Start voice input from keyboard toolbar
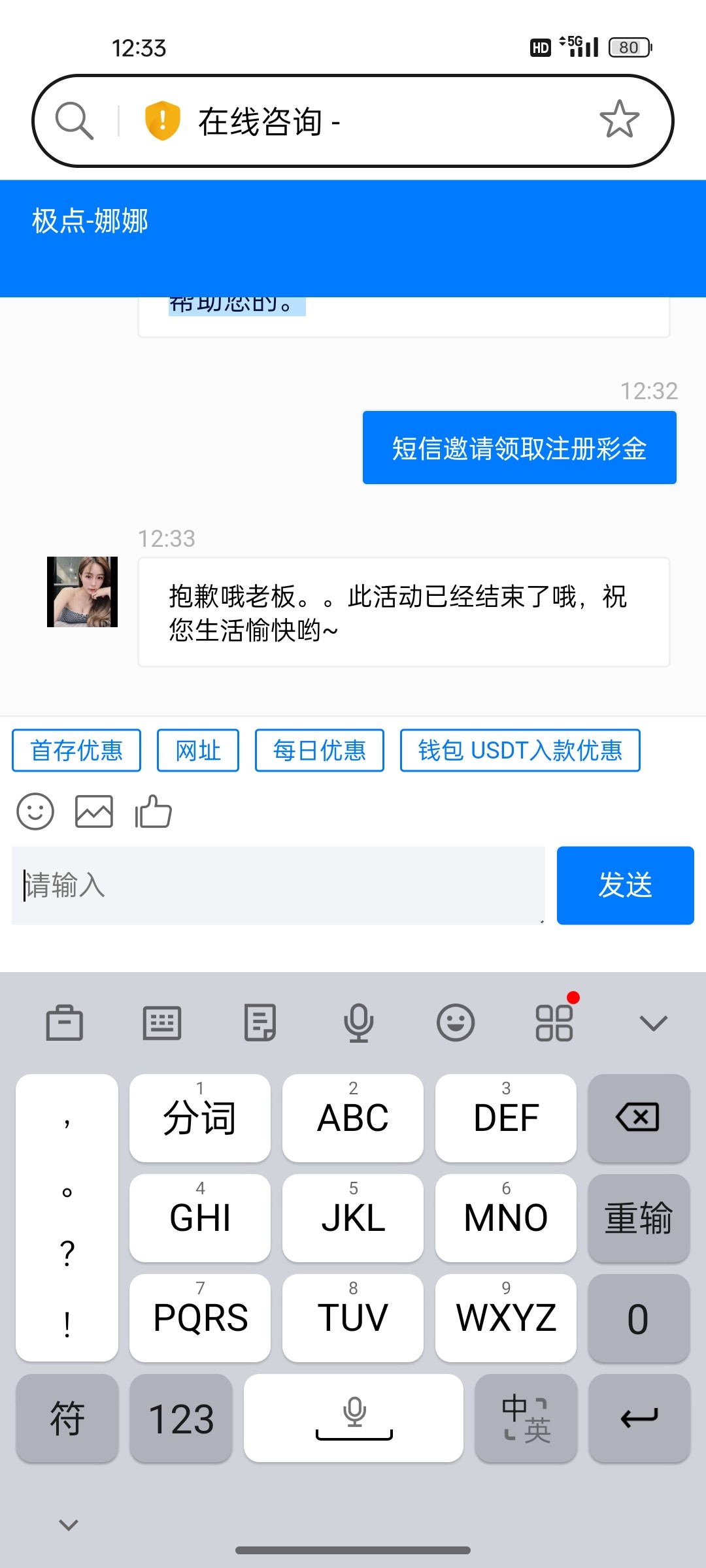 point(358,1022)
